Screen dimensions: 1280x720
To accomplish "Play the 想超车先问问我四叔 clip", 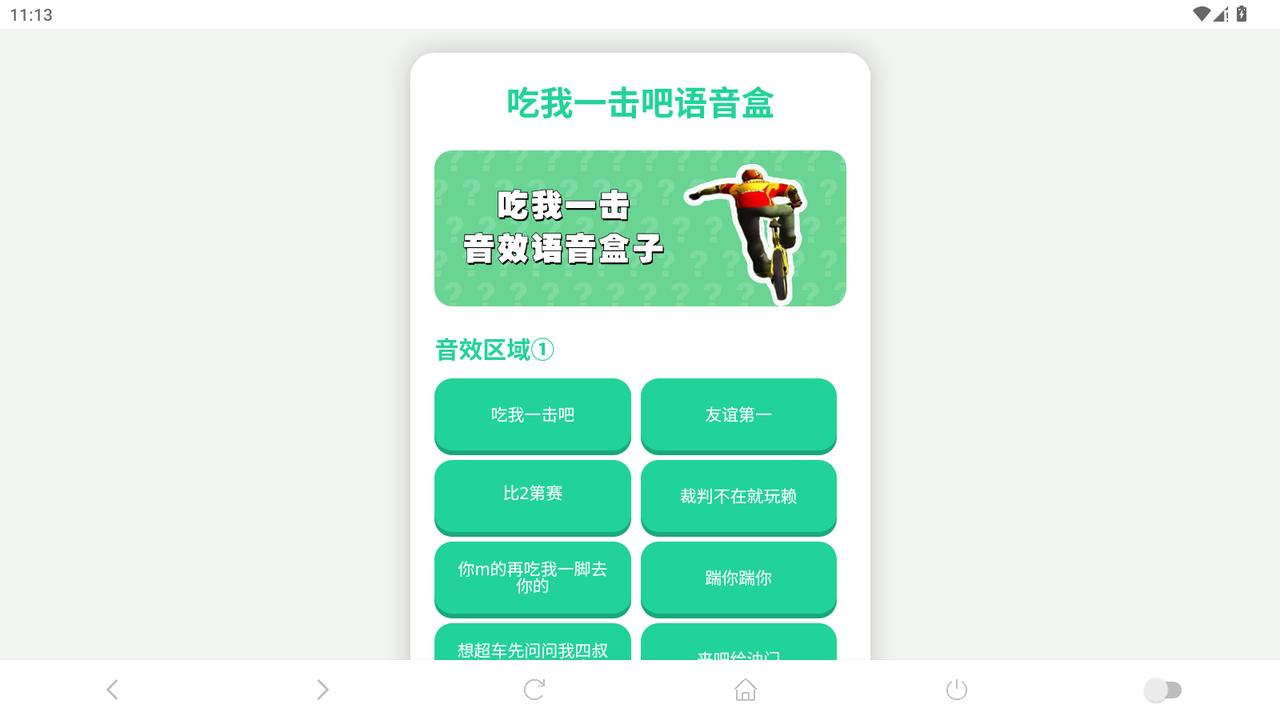I will [x=532, y=643].
